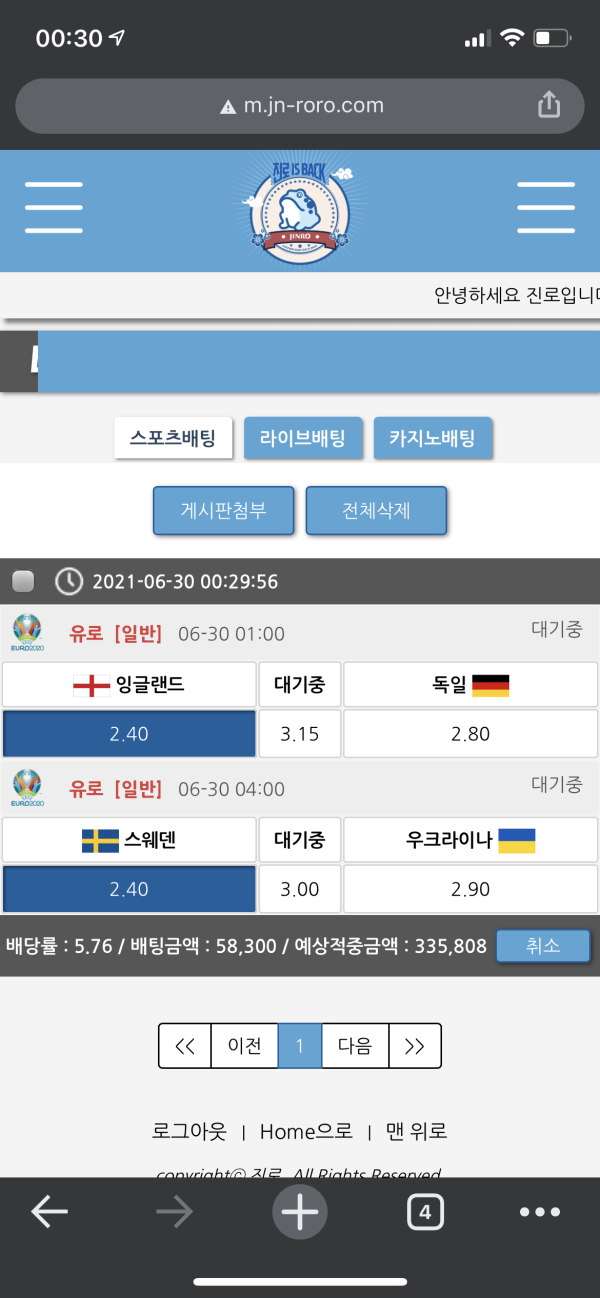Open the browser tab switcher showing 4

pos(425,1213)
